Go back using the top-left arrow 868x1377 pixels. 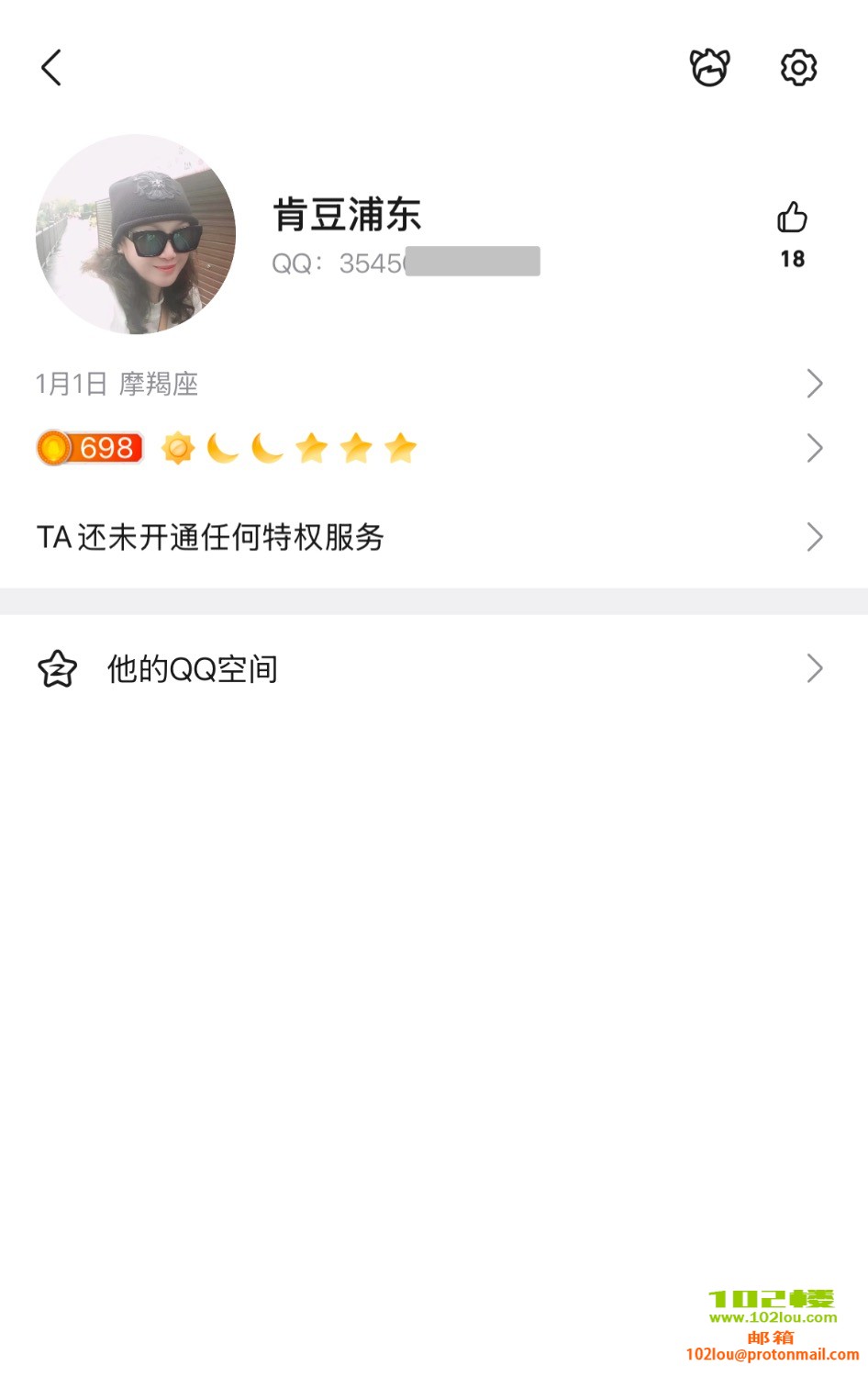point(51,68)
